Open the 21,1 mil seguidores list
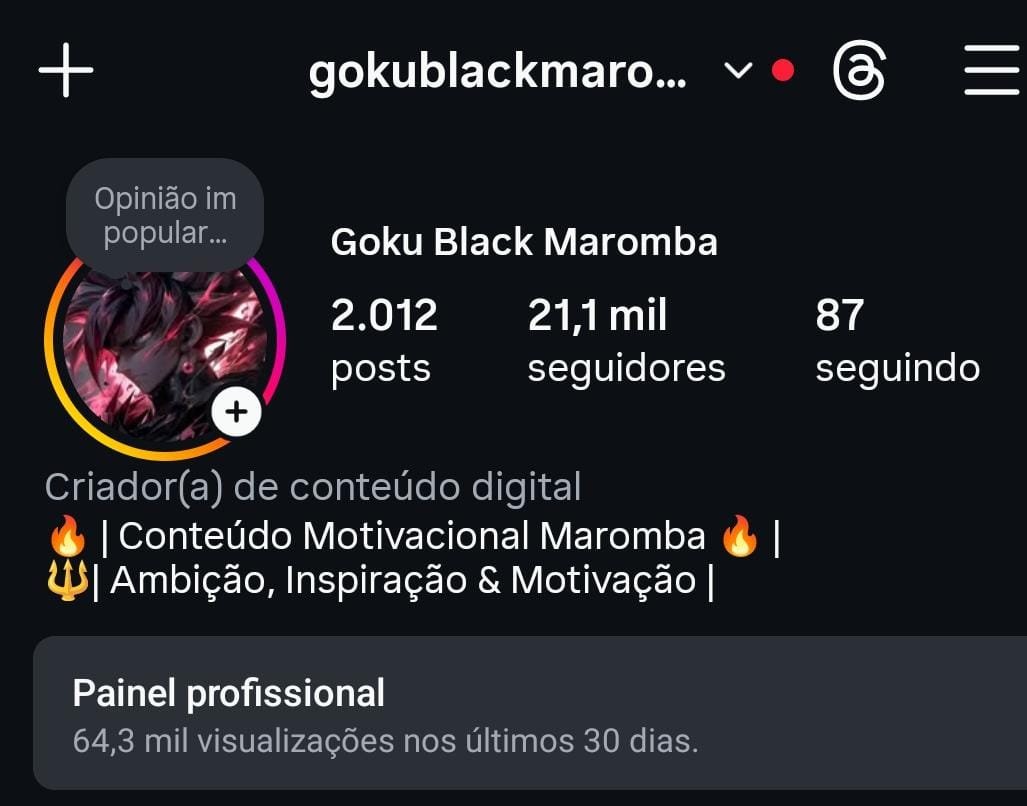The image size is (1027, 806). click(626, 340)
